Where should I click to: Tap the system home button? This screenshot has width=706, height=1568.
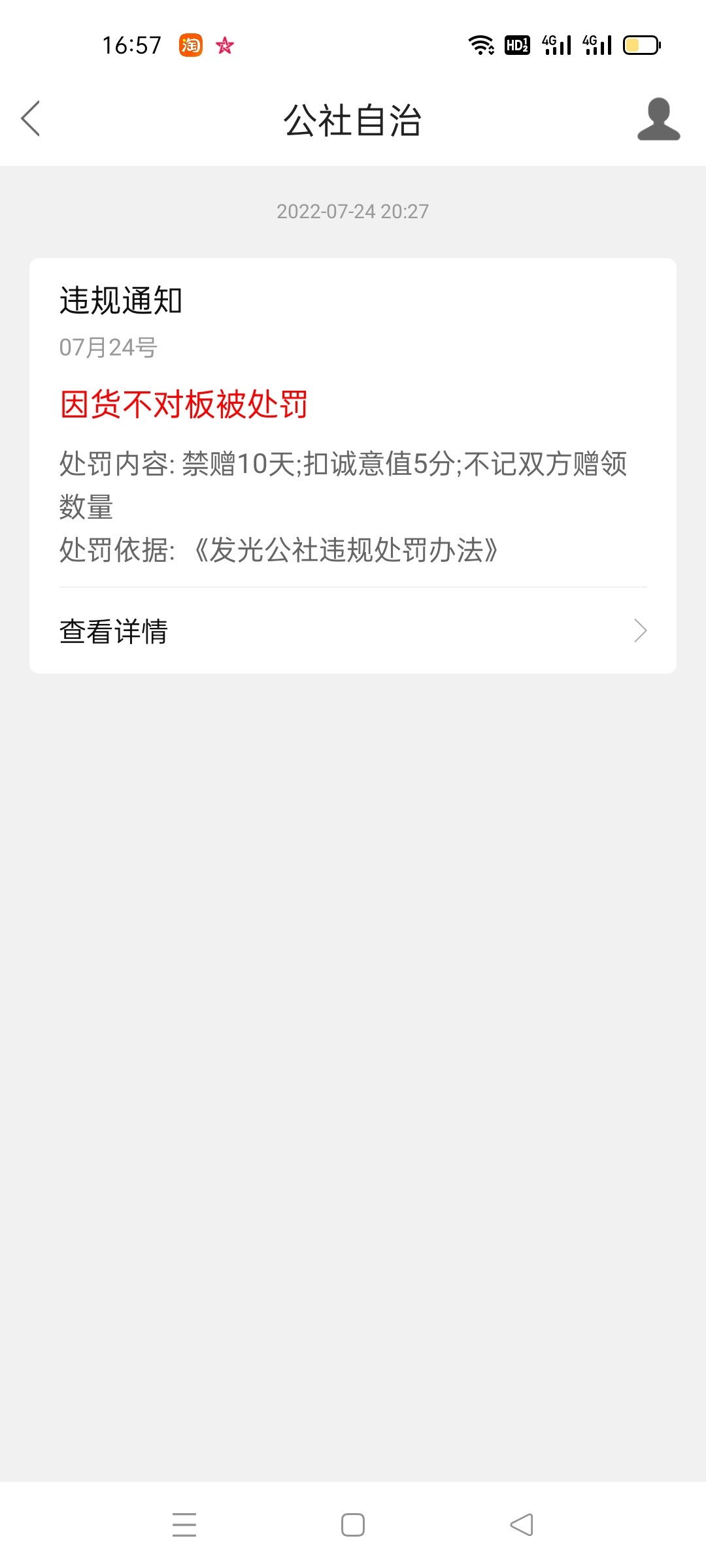(x=353, y=1525)
